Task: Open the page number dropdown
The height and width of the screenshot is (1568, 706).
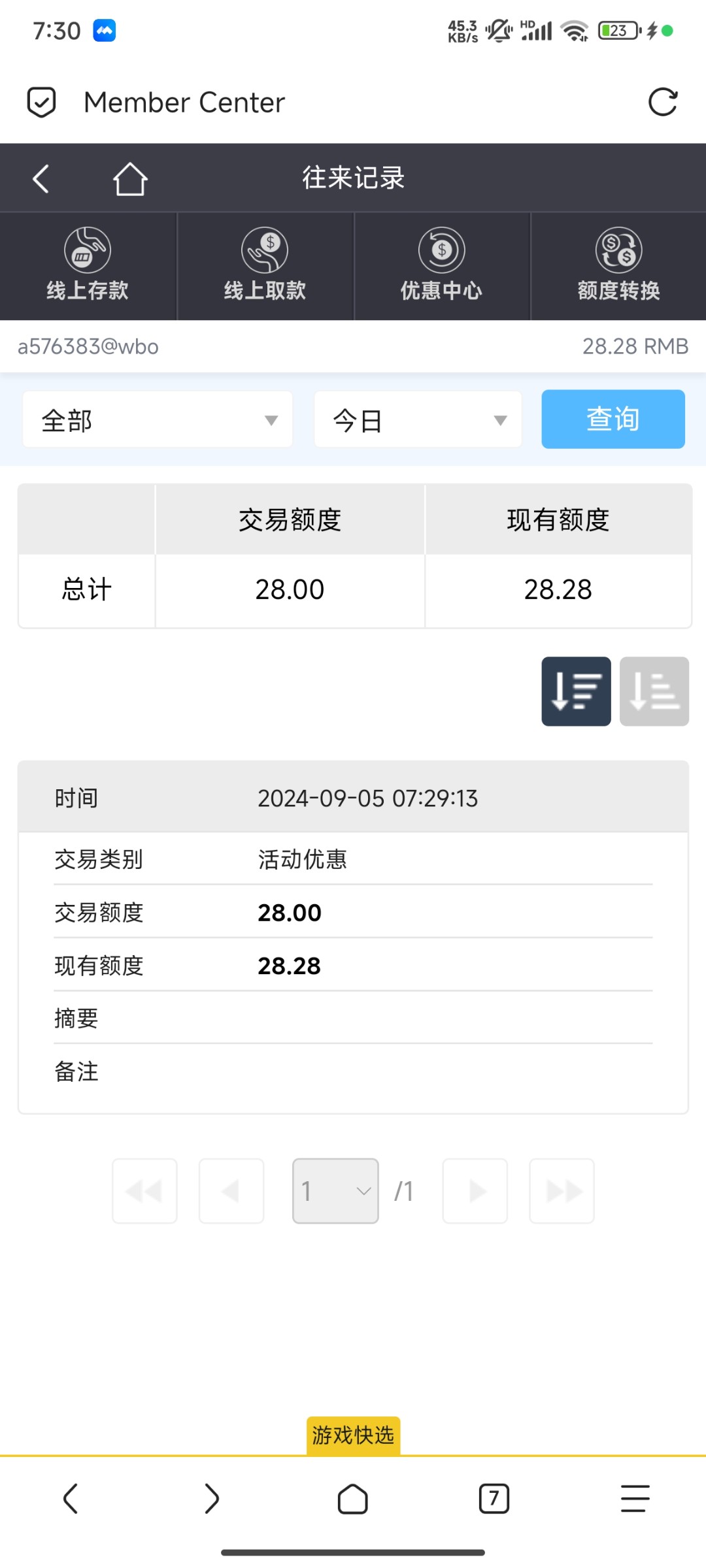Action: click(x=335, y=1191)
